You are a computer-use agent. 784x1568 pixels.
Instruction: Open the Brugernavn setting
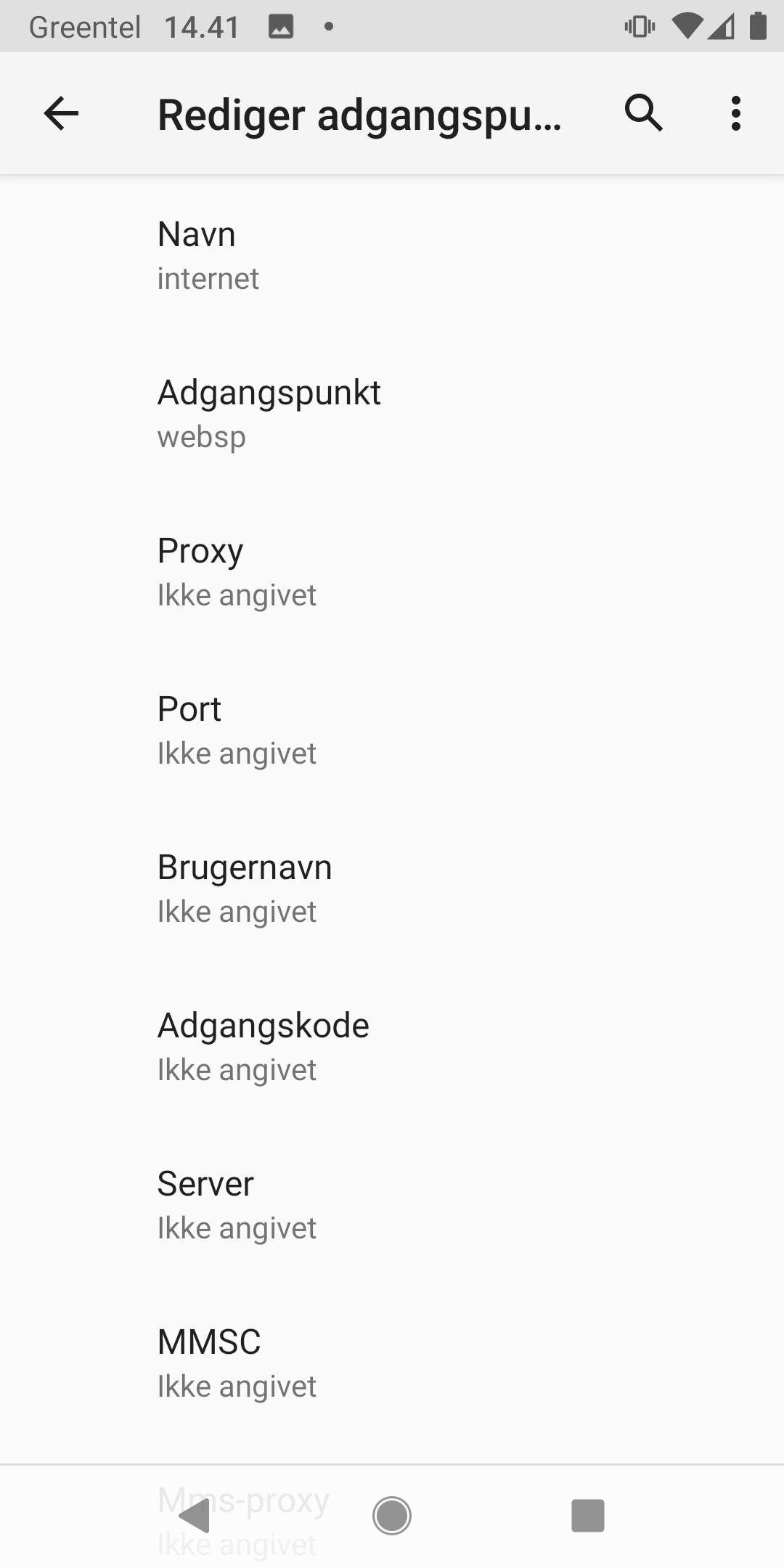point(392,889)
